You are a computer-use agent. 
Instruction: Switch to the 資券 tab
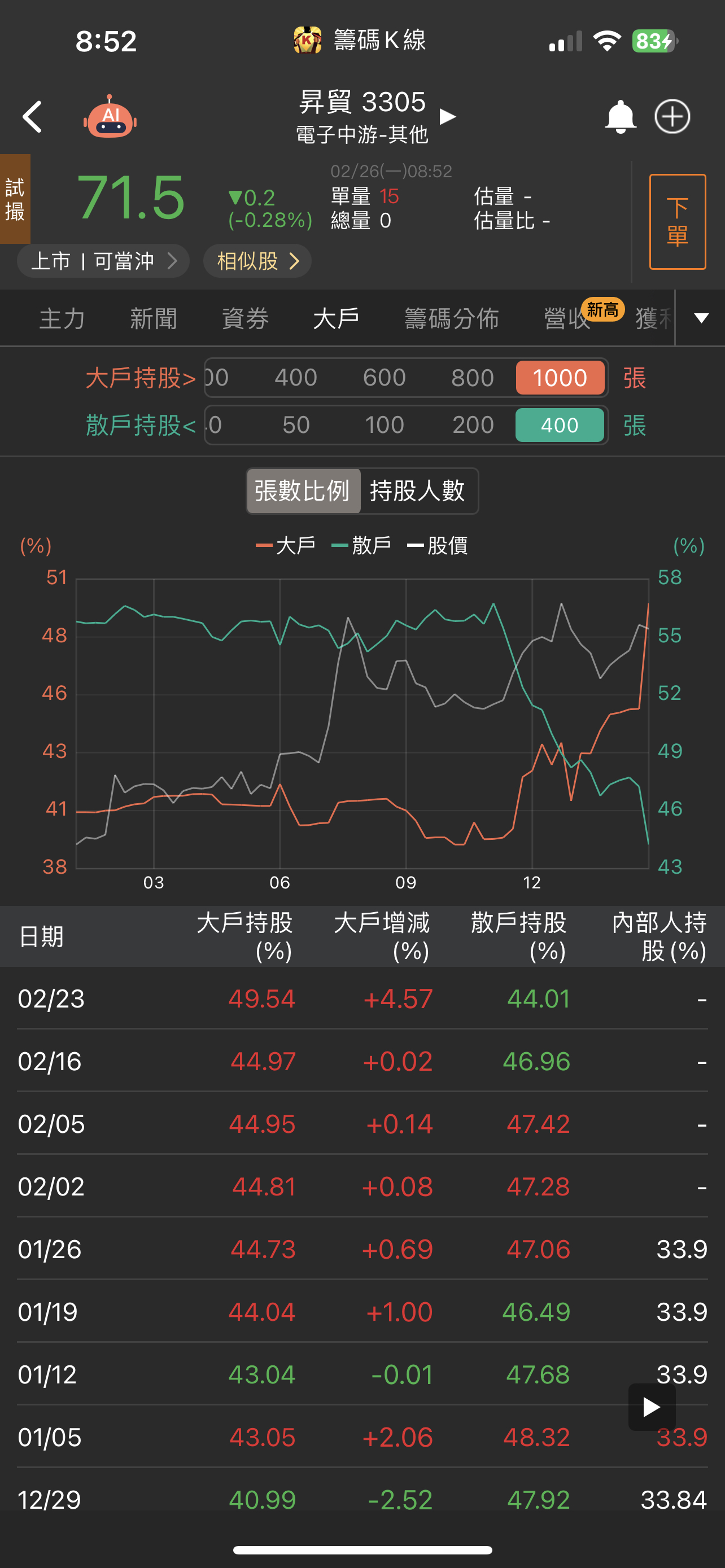click(x=244, y=318)
